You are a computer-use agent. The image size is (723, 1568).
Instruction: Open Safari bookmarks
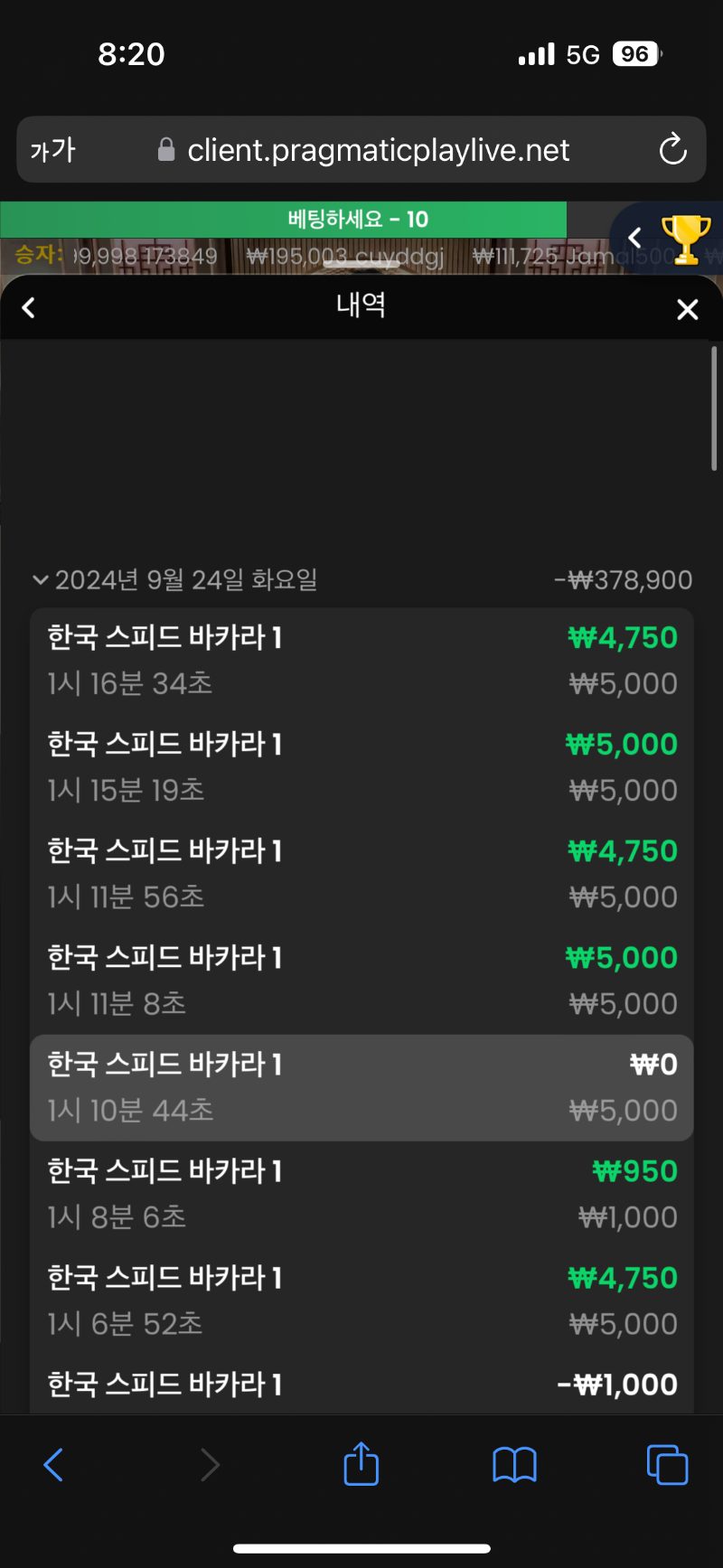click(515, 1465)
